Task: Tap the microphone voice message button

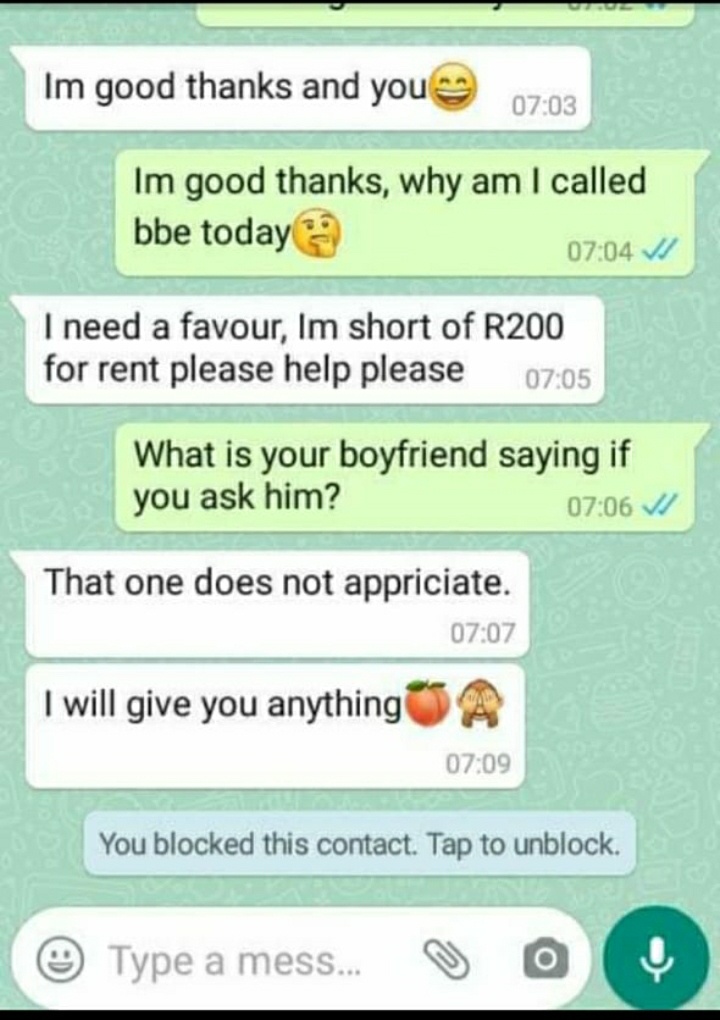Action: 656,958
